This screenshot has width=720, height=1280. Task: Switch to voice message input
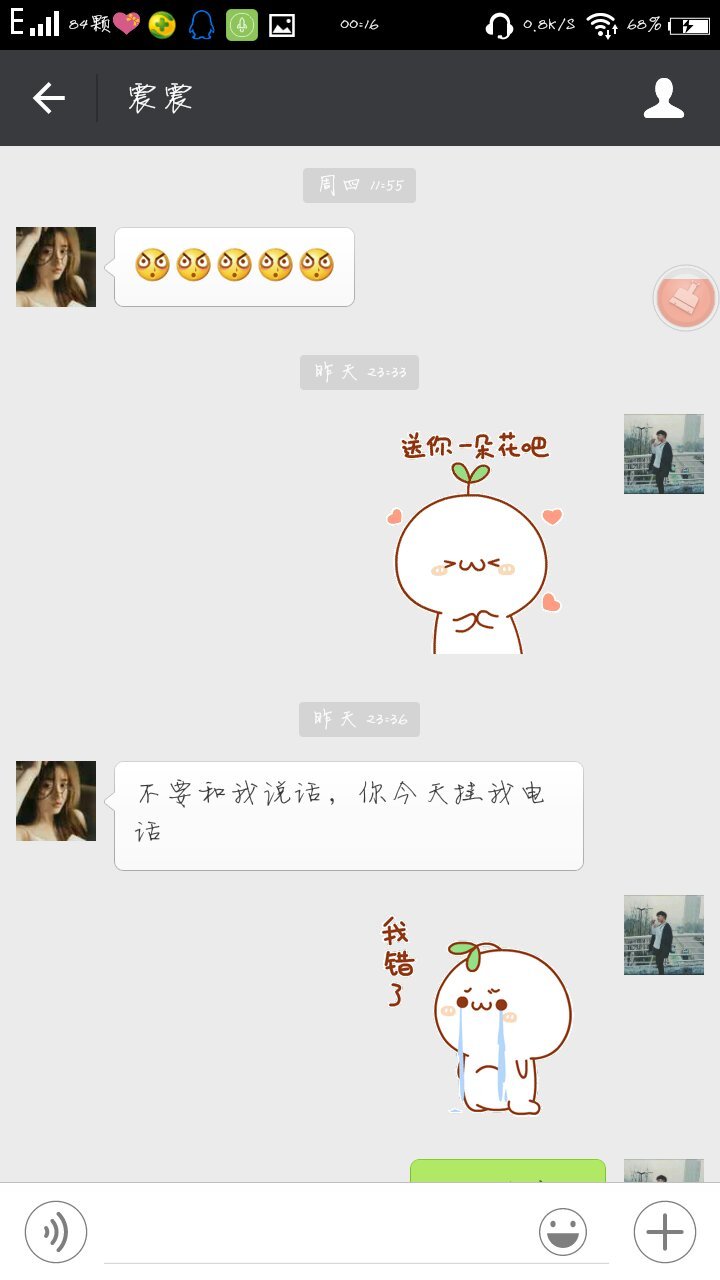(56, 1232)
